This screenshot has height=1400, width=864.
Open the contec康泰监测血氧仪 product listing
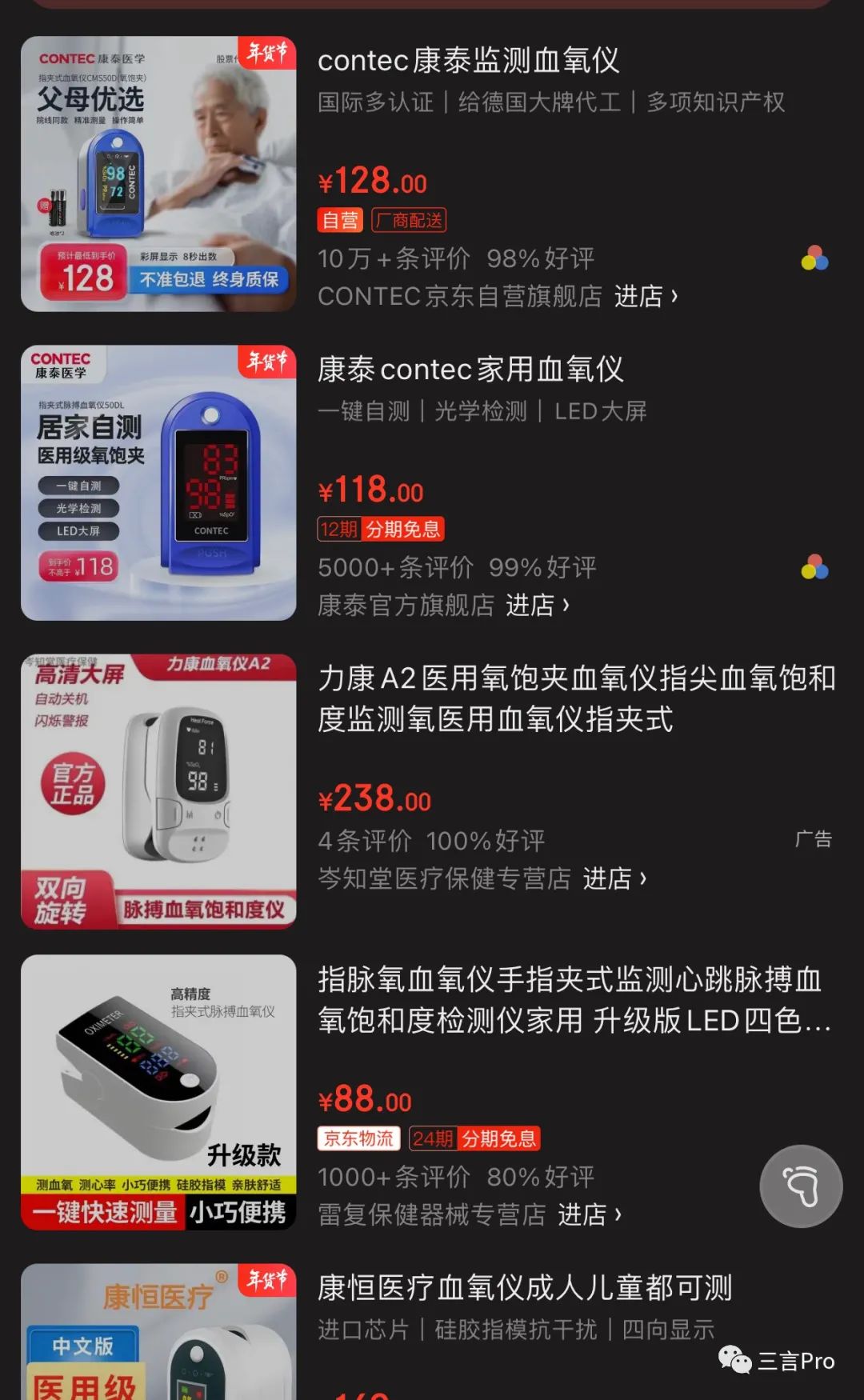468,61
